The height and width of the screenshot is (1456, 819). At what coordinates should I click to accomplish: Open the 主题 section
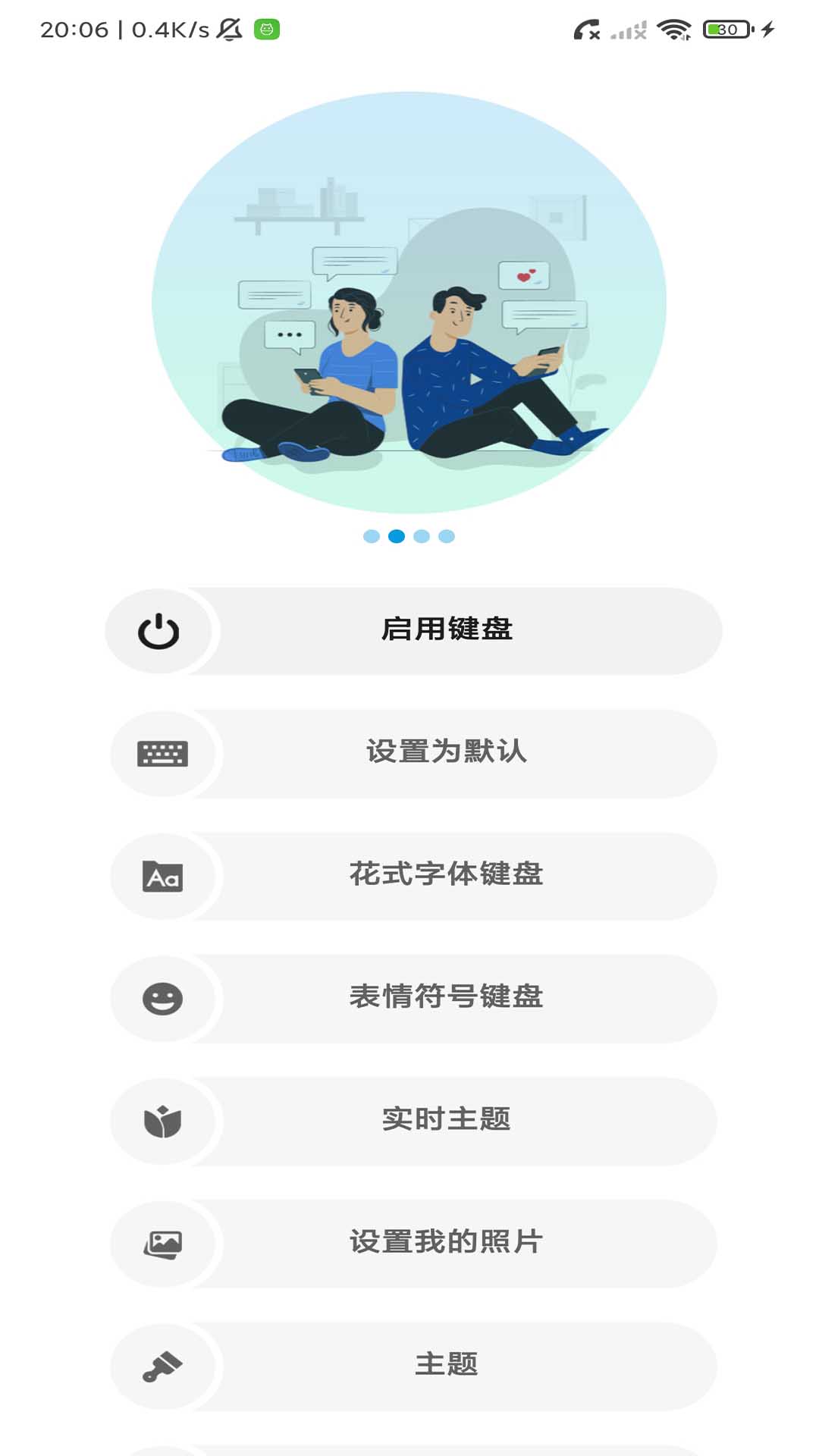coord(413,1367)
